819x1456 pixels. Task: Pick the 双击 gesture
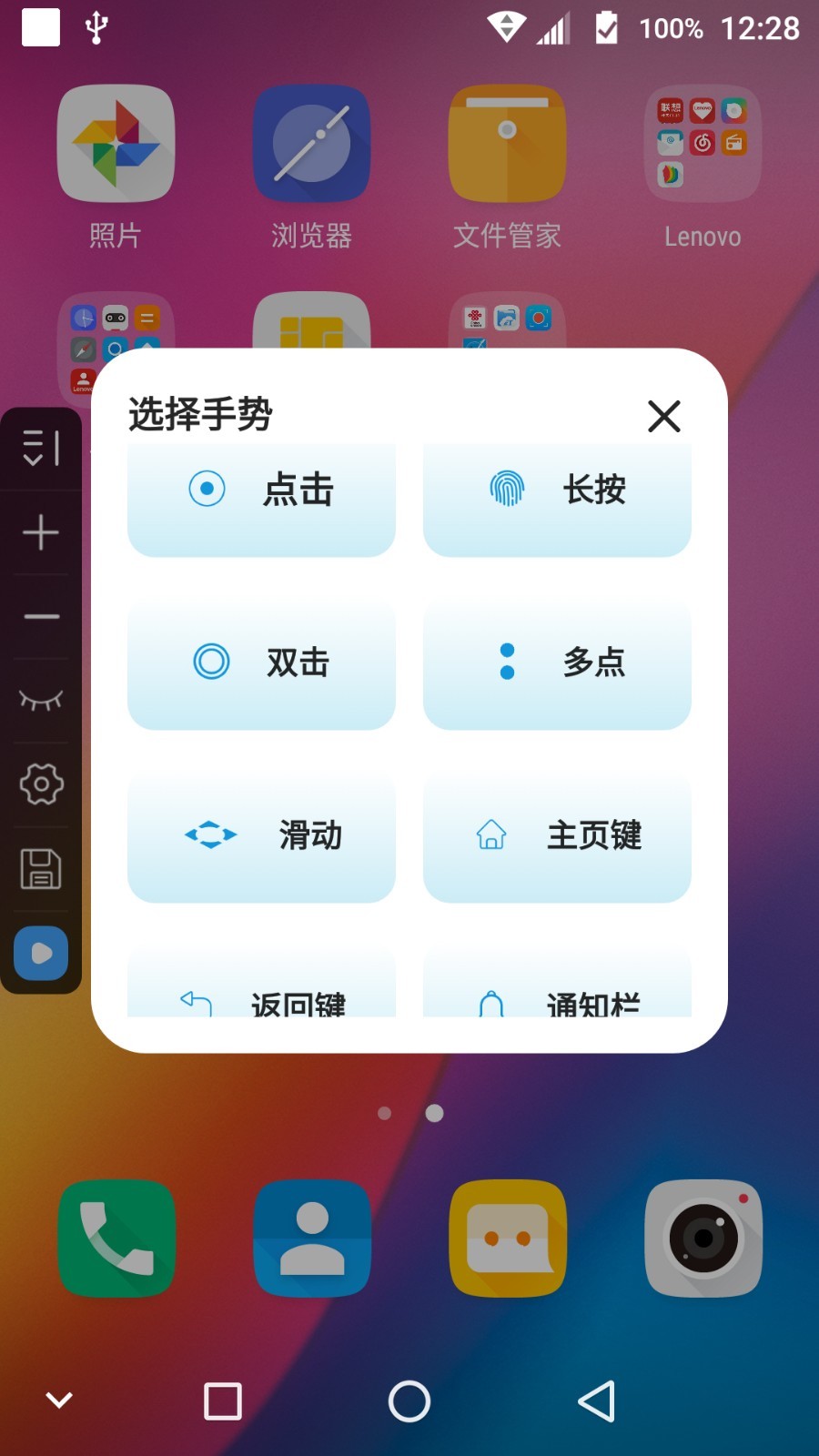261,662
